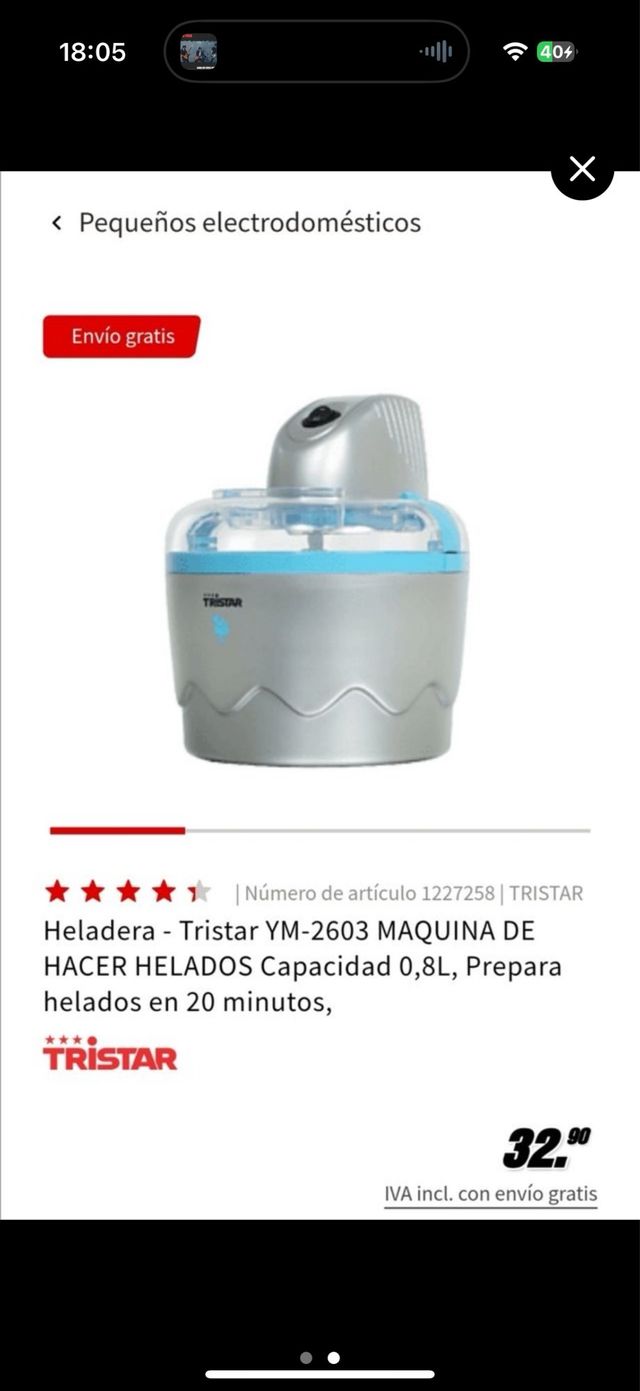Close the full-screen image viewer

[582, 169]
